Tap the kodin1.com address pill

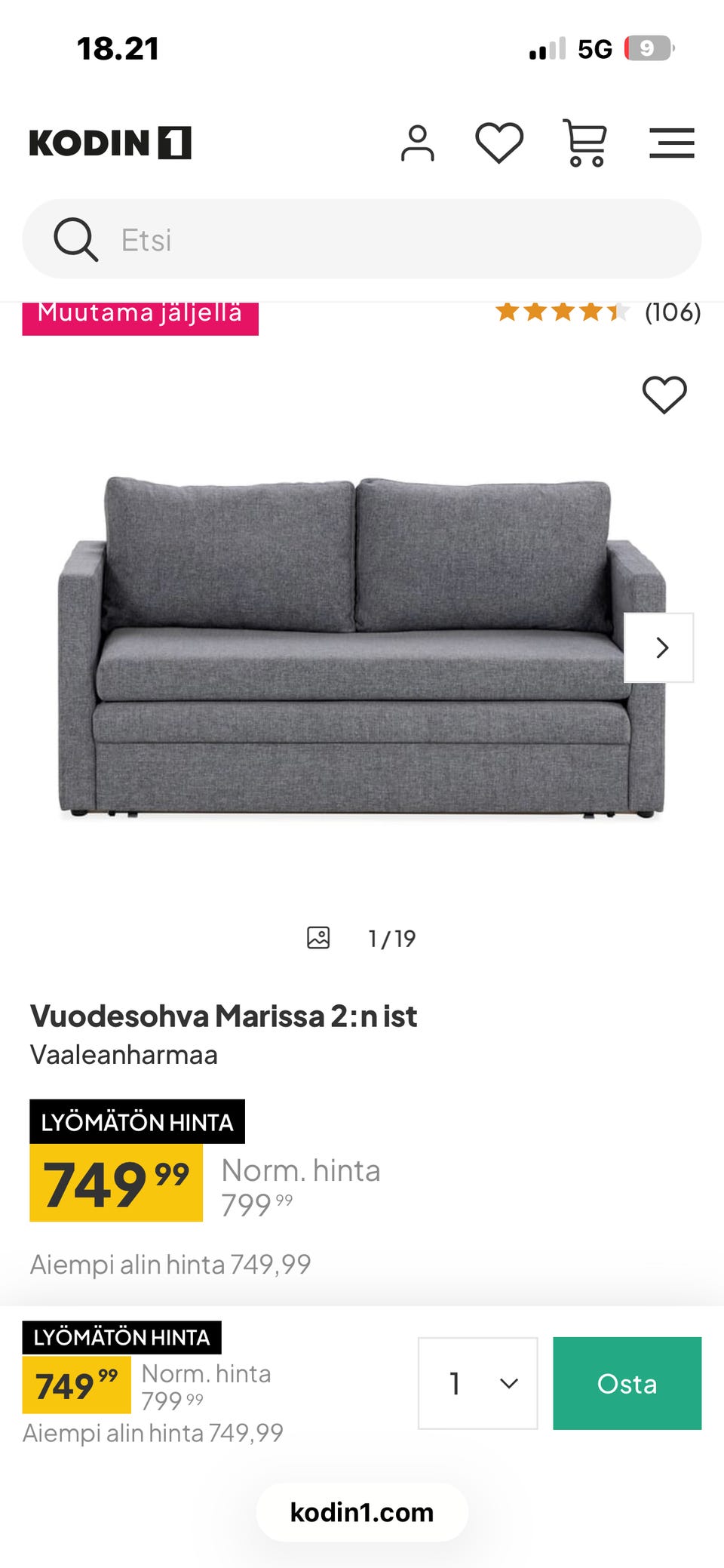point(362,1512)
